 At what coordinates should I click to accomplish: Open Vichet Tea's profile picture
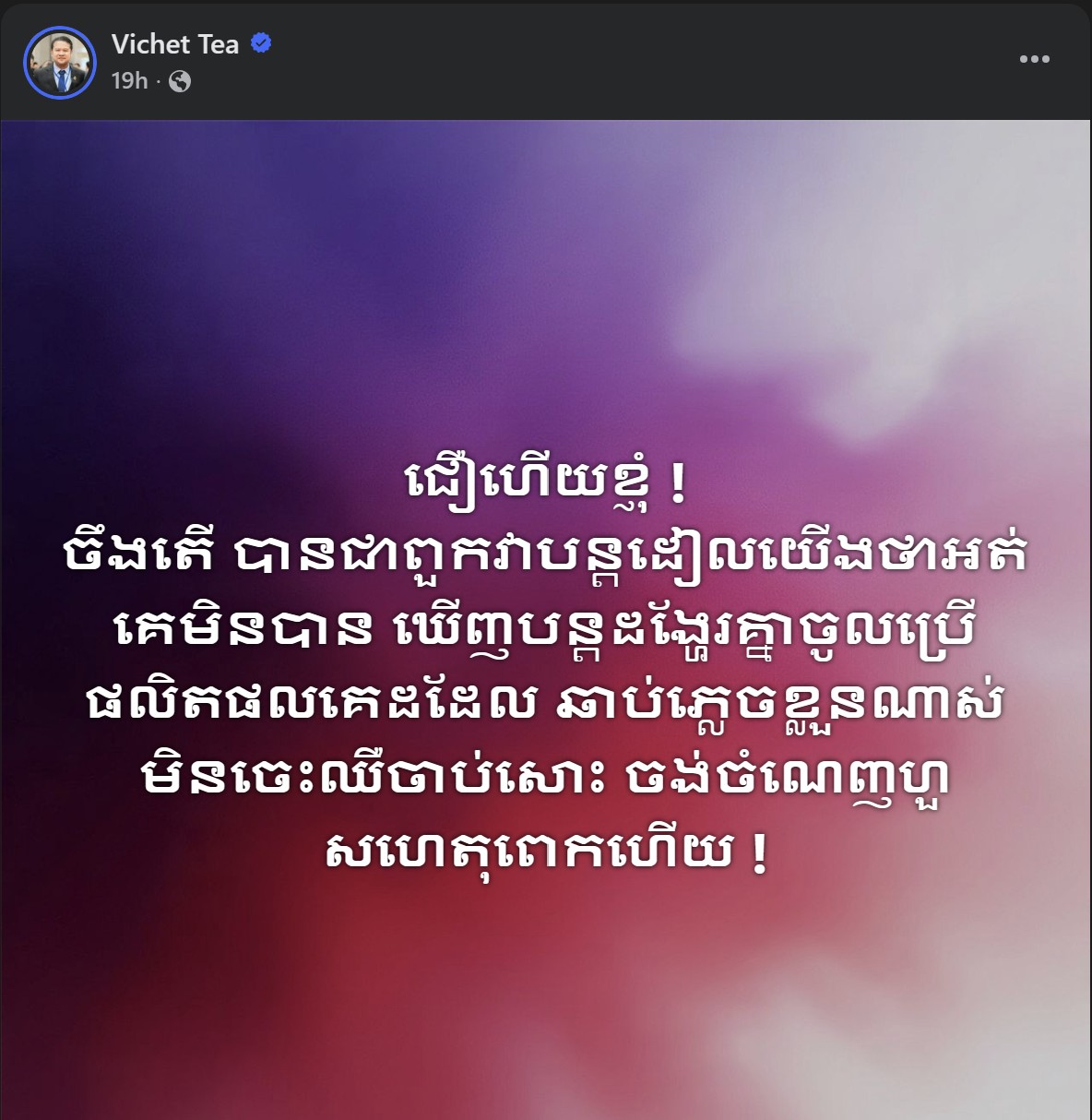(x=60, y=62)
